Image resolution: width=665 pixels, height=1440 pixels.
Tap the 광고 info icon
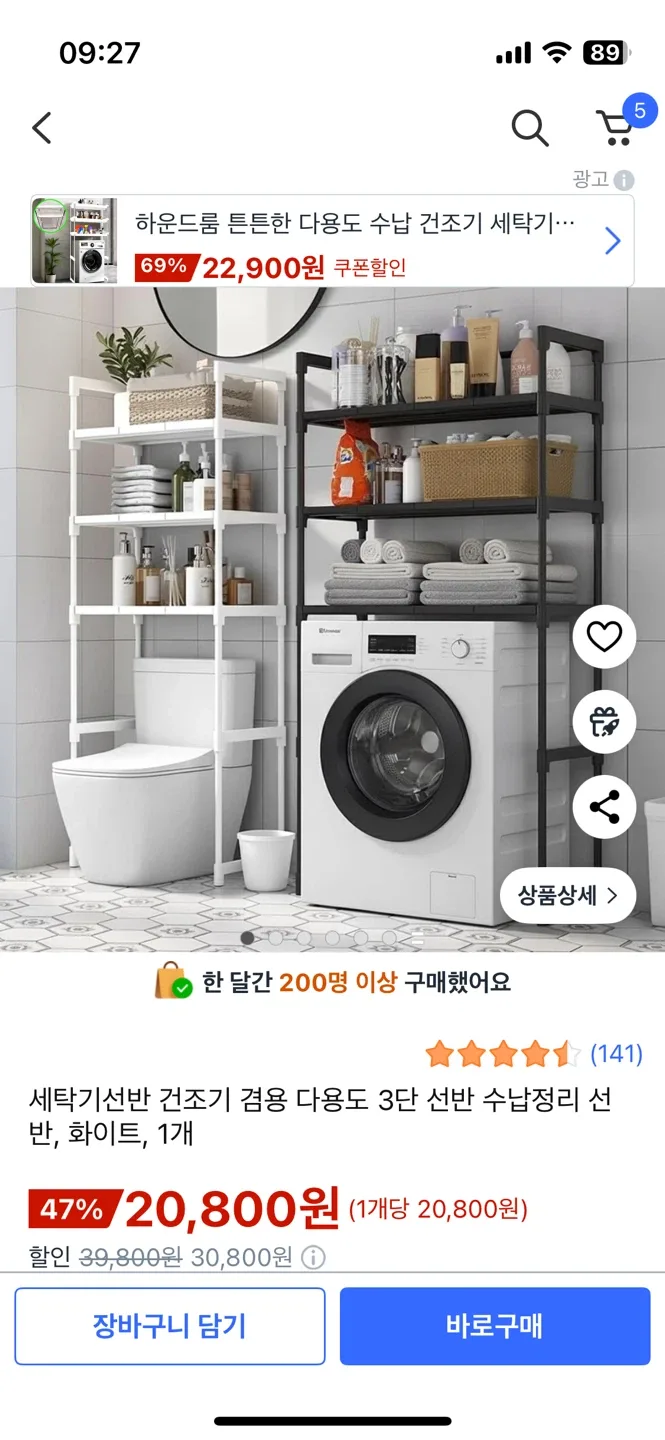[624, 180]
